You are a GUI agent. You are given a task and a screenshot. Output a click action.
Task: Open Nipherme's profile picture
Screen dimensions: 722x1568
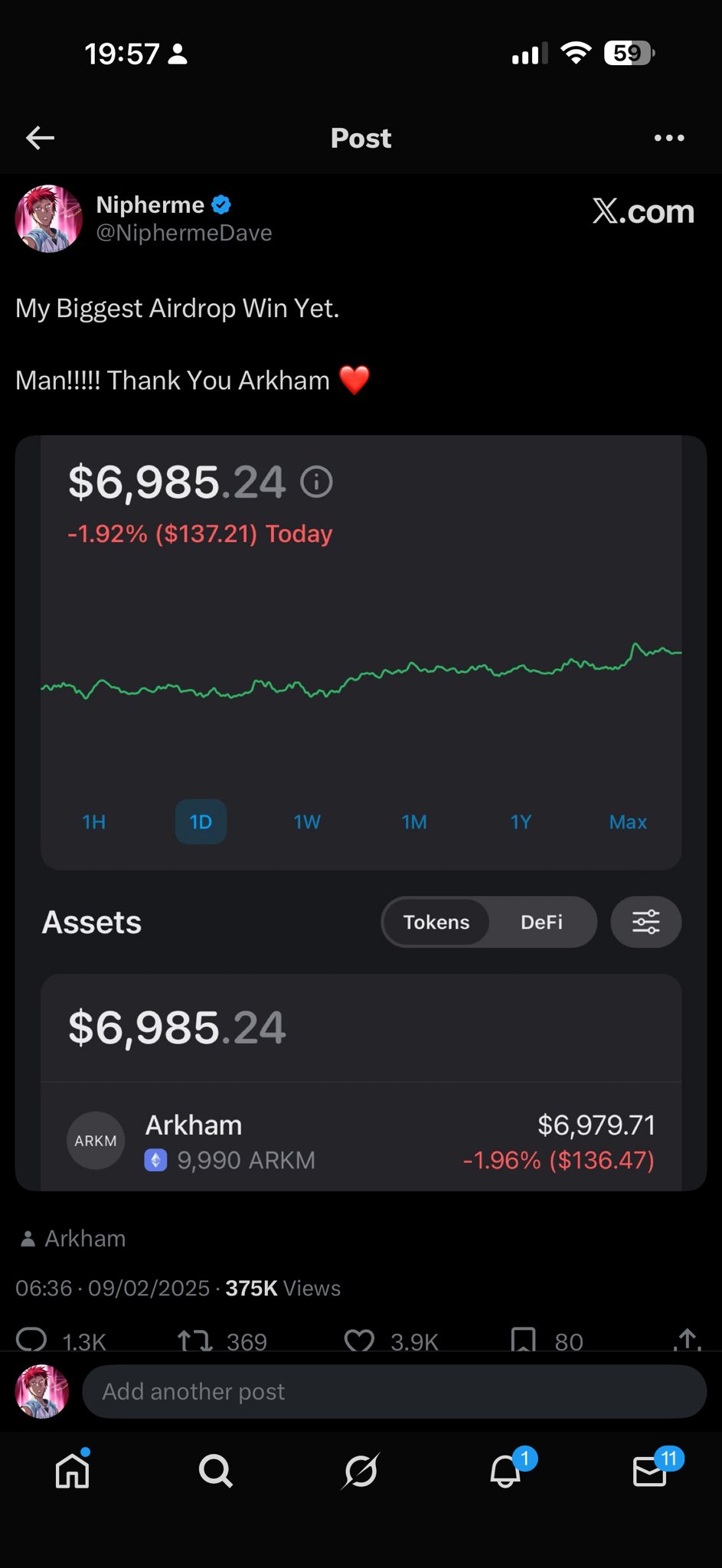pos(48,219)
